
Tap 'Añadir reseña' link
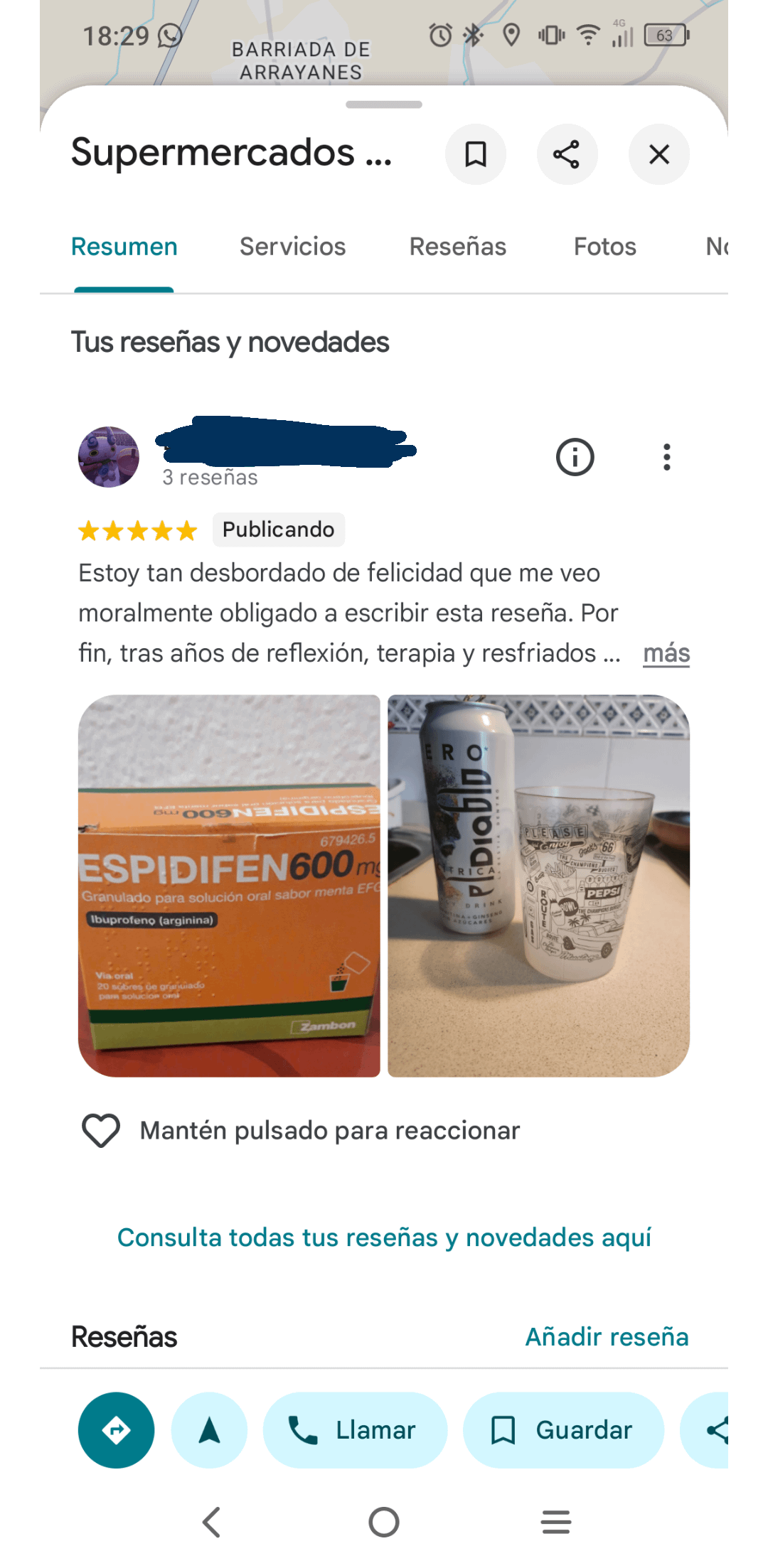pos(607,1337)
